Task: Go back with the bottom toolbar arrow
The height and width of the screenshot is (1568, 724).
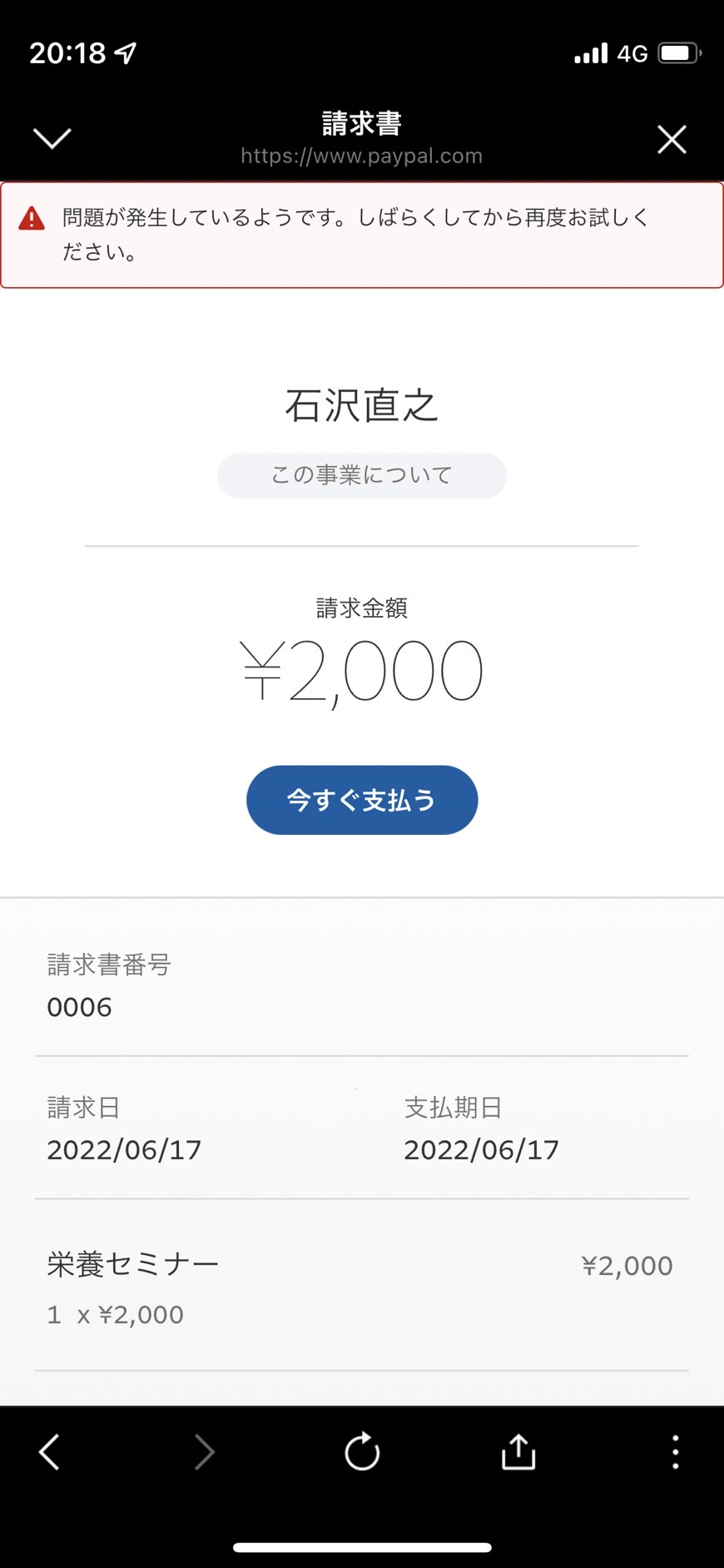Action: [x=50, y=1452]
